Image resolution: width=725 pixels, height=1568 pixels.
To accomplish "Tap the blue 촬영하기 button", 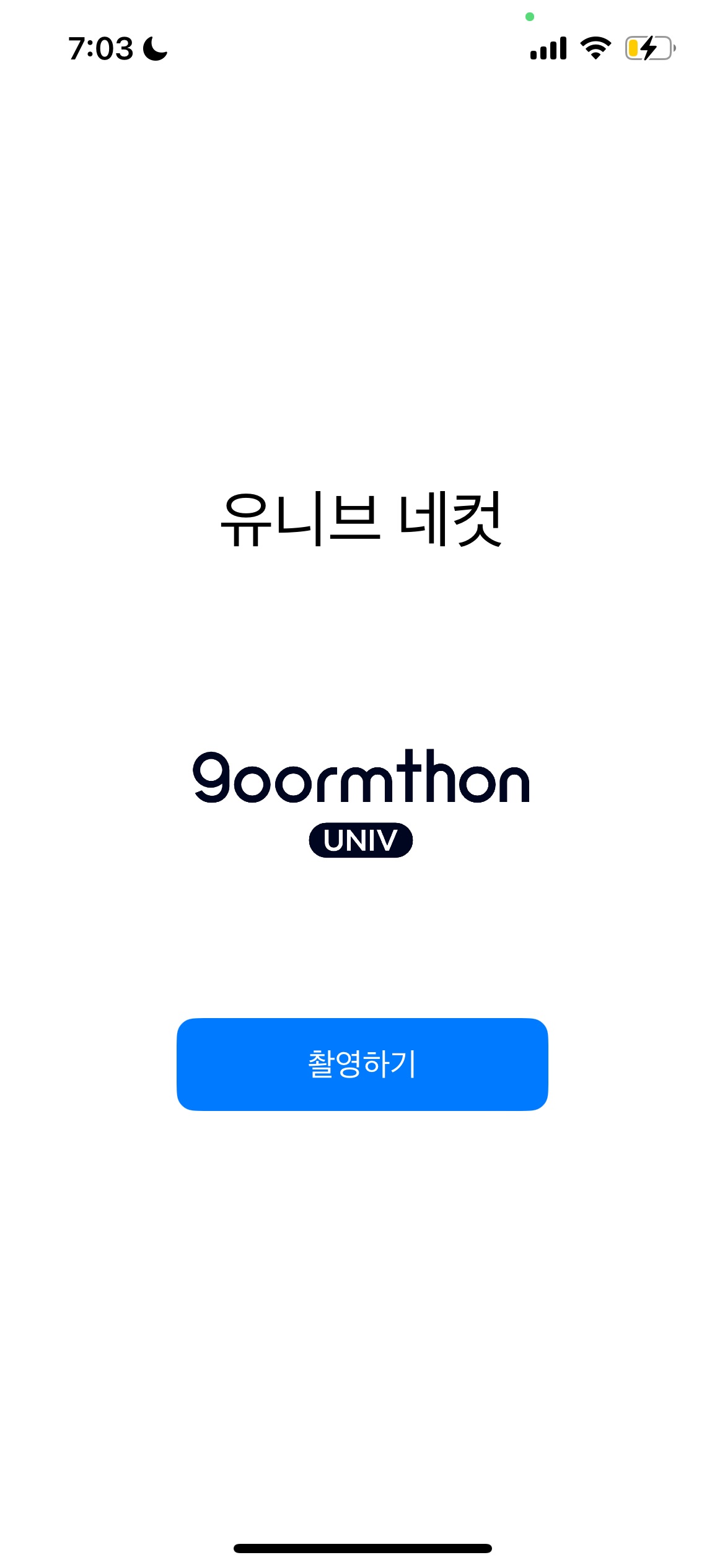I will pyautogui.click(x=362, y=1064).
